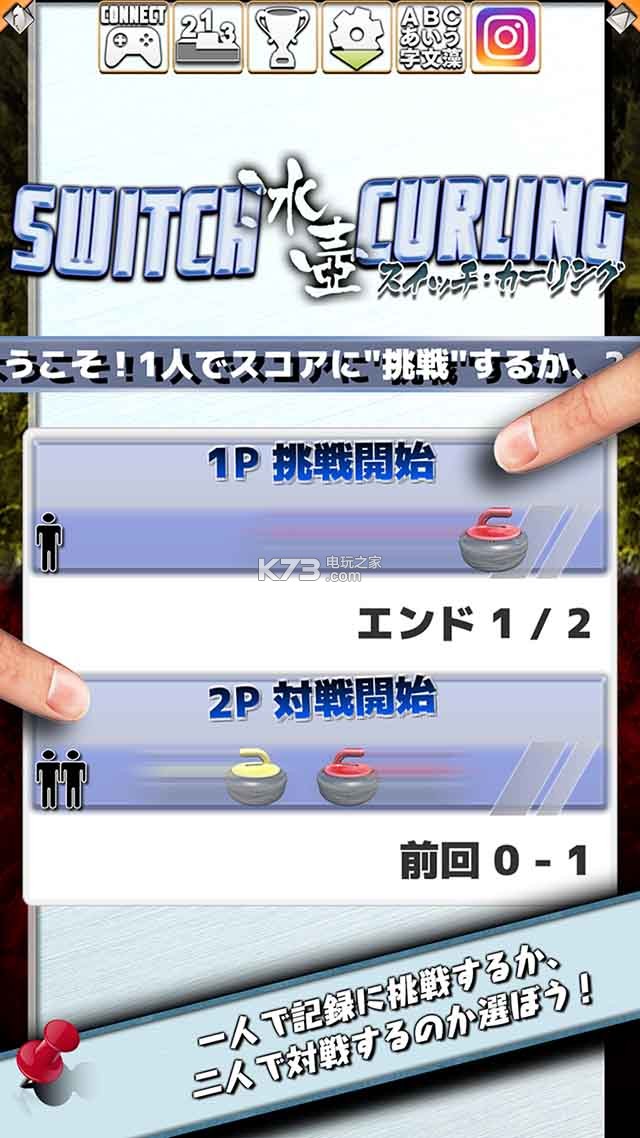
Task: Open the trophy achievements
Action: click(282, 37)
